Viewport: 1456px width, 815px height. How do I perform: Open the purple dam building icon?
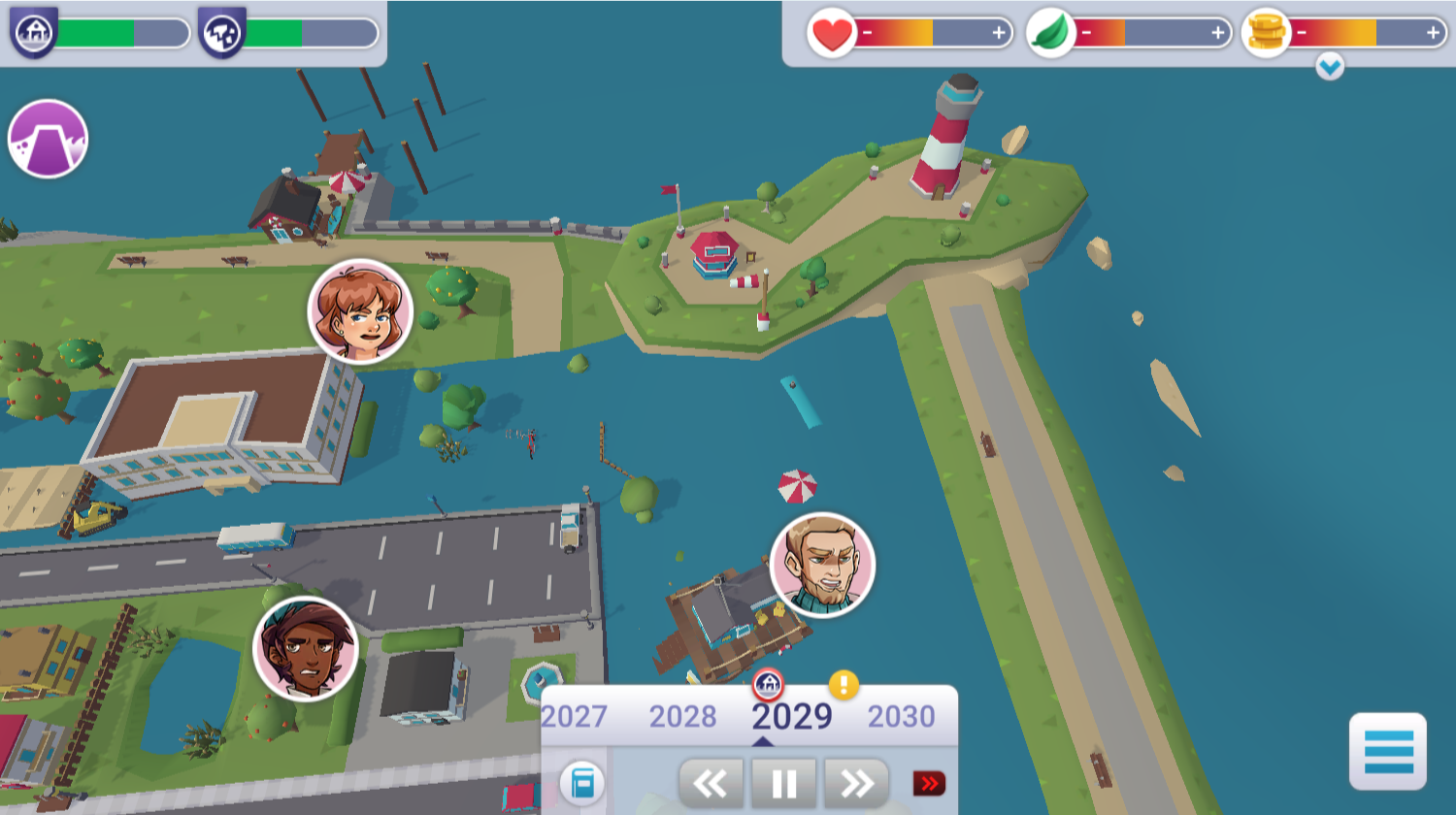48,140
